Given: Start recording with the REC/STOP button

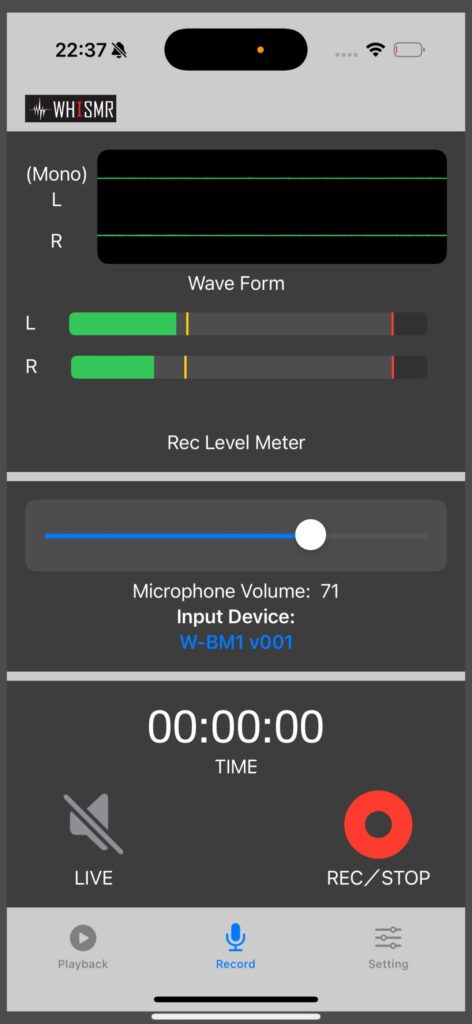Looking at the screenshot, I should pyautogui.click(x=378, y=824).
